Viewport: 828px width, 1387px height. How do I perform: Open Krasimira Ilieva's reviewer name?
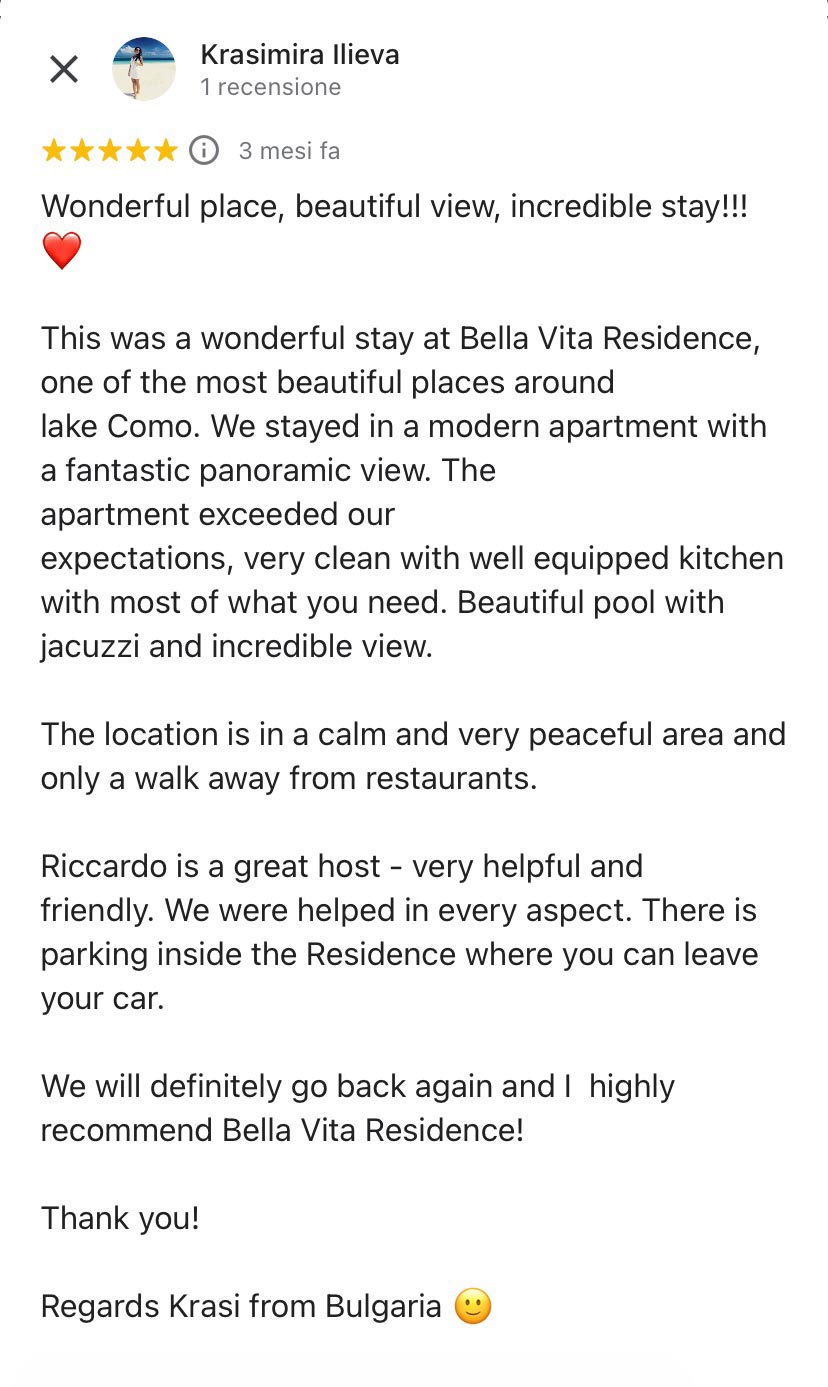tap(300, 54)
